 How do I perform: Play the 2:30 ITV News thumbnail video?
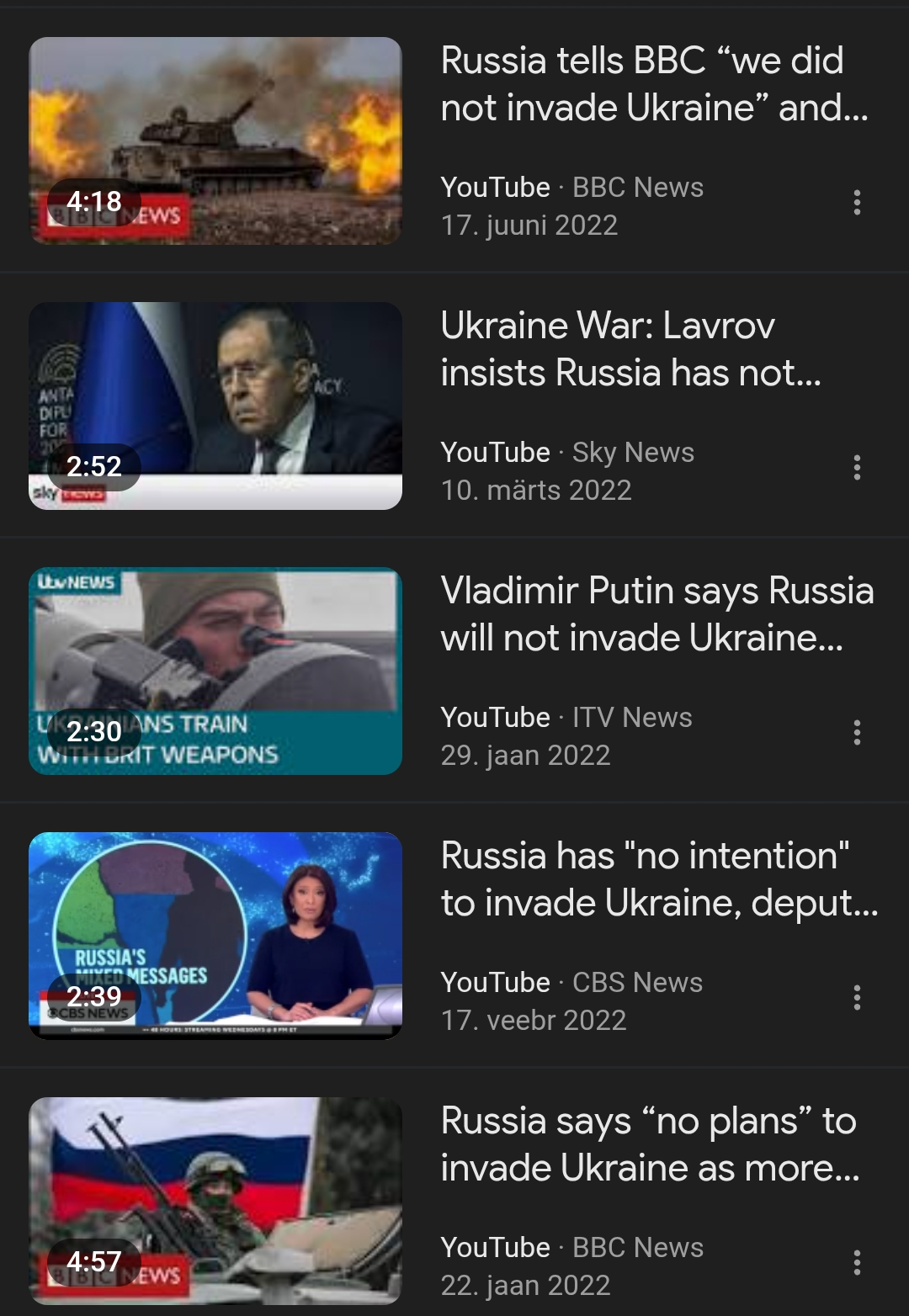(x=215, y=671)
